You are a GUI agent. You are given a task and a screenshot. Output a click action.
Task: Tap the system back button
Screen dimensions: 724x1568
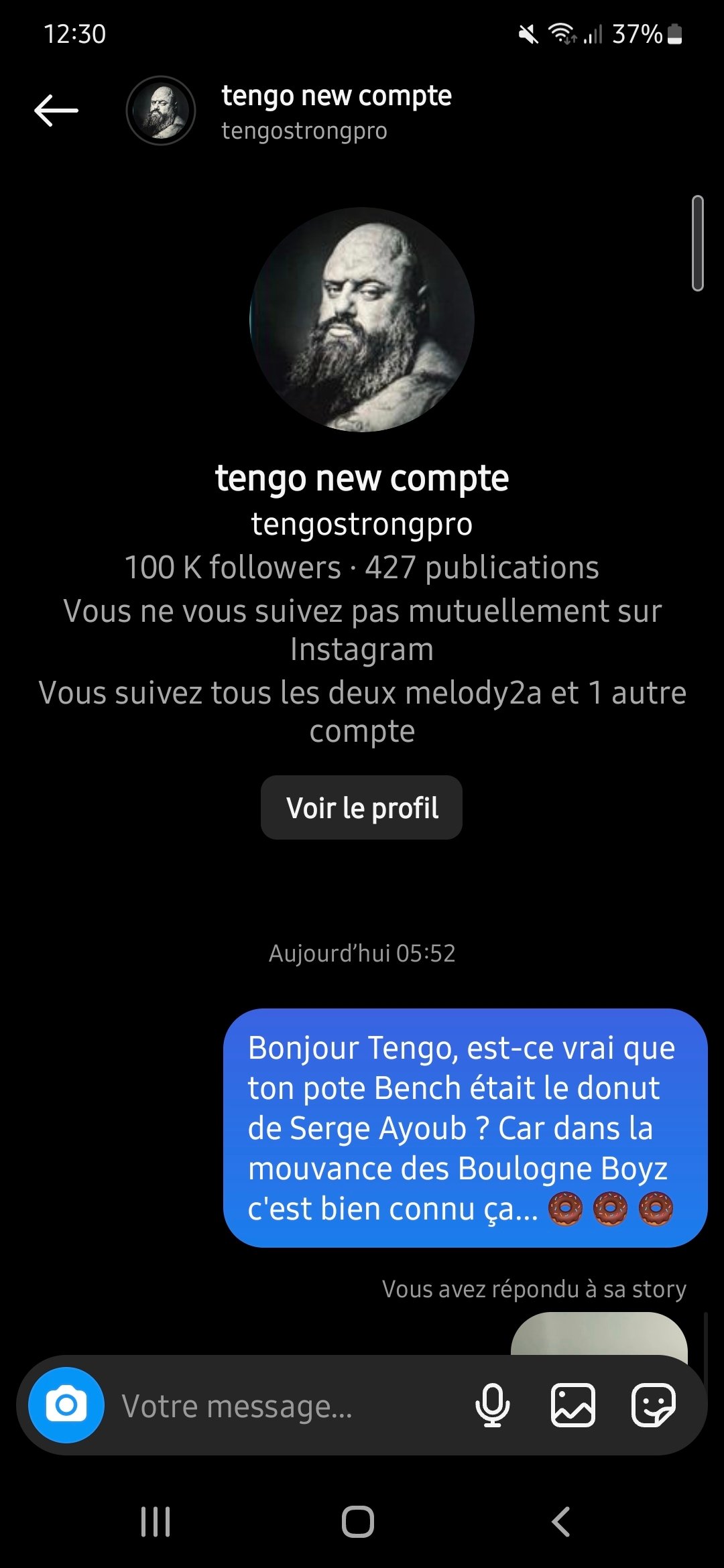coord(561,1521)
